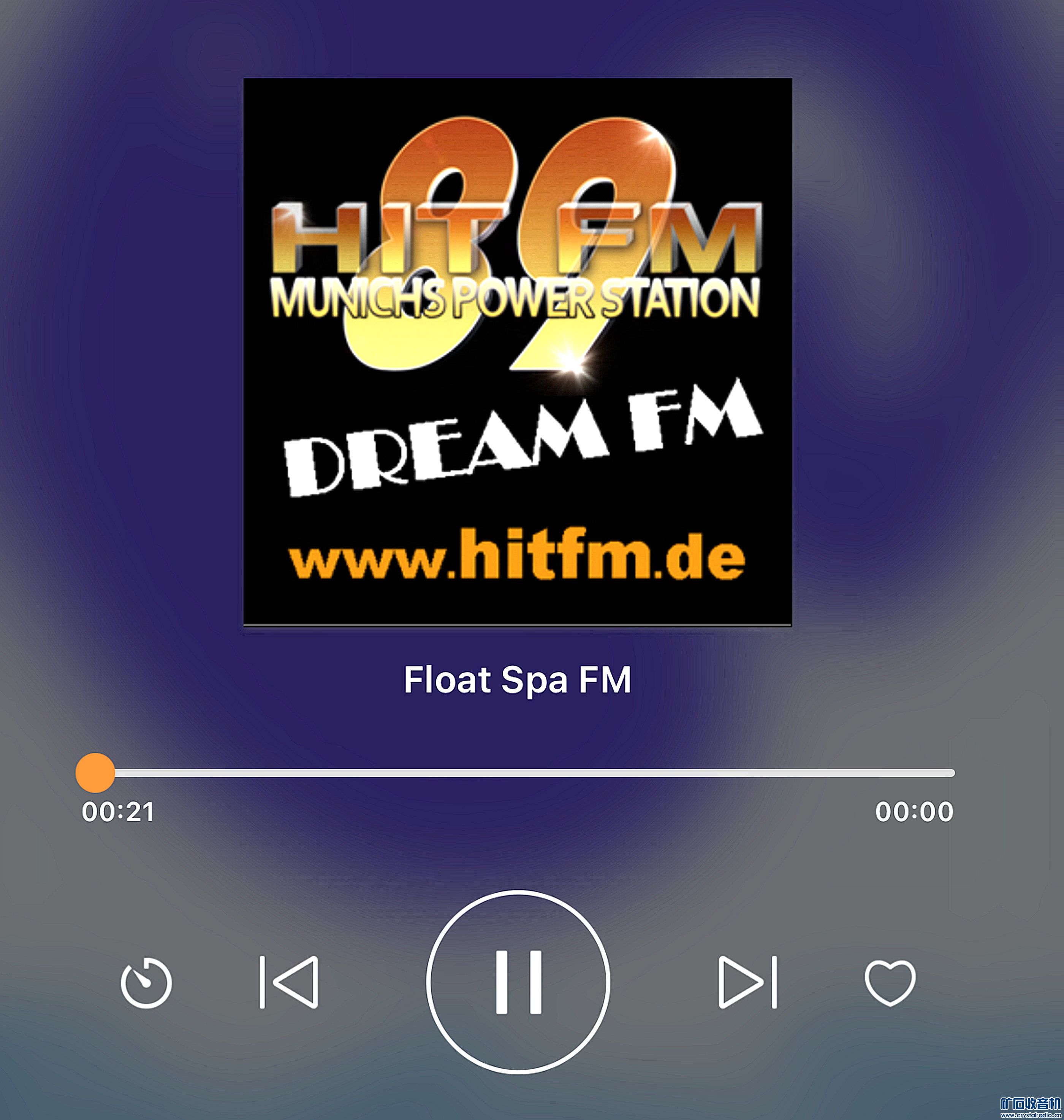Add Float Spa FM to favorites
Image resolution: width=1064 pixels, height=1120 pixels.
click(889, 982)
